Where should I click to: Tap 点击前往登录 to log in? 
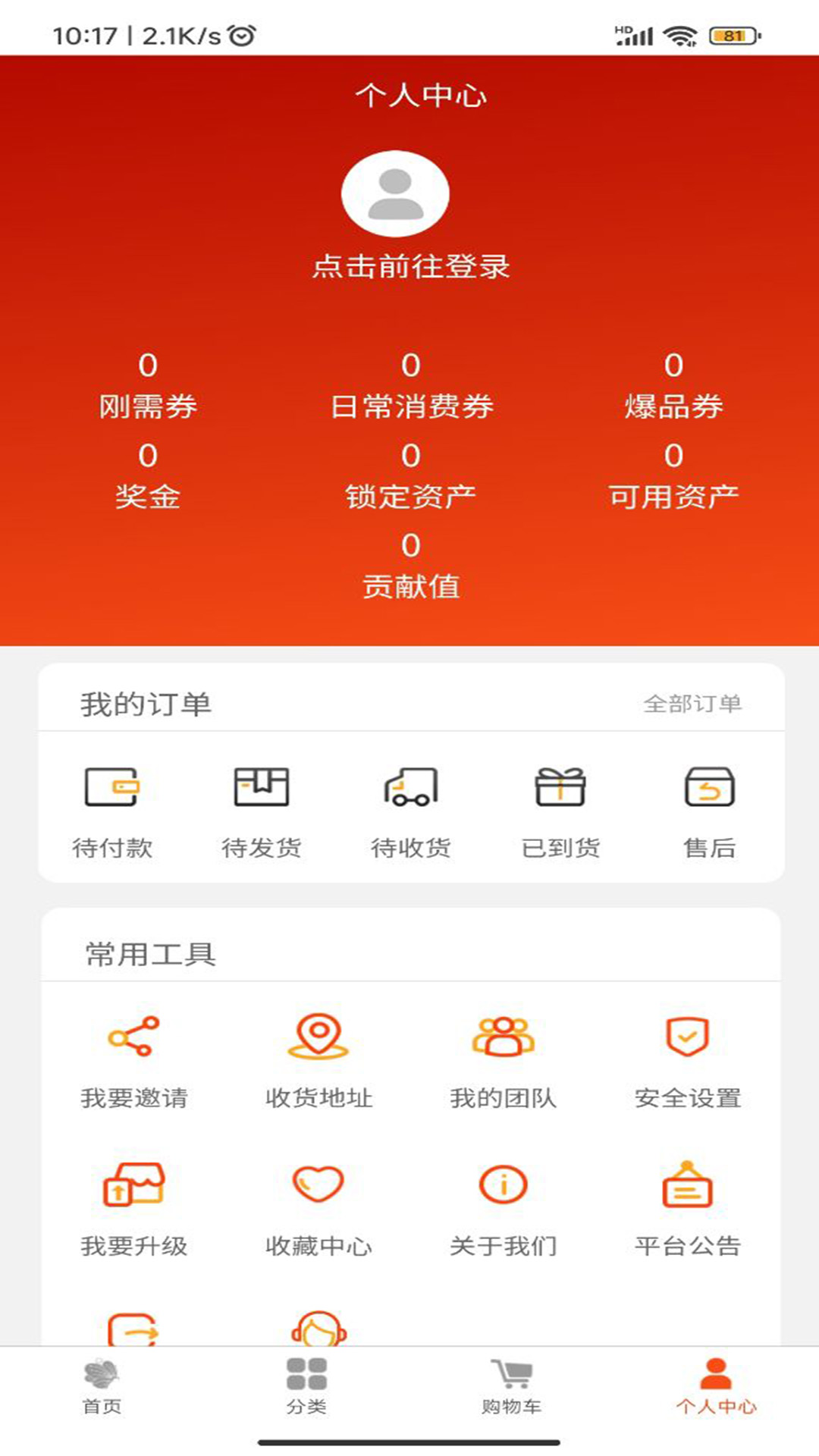coord(410,267)
